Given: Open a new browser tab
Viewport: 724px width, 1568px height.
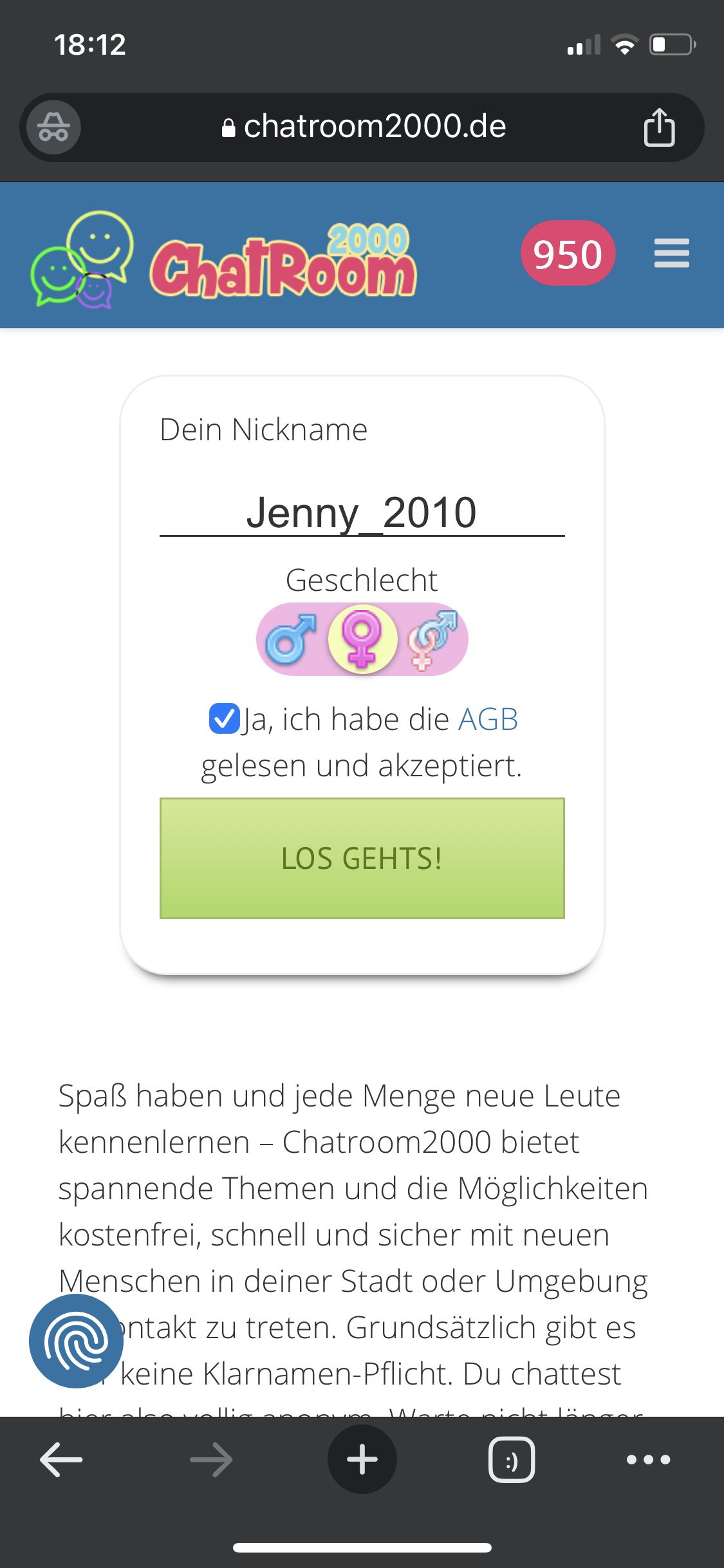Looking at the screenshot, I should [x=362, y=1459].
